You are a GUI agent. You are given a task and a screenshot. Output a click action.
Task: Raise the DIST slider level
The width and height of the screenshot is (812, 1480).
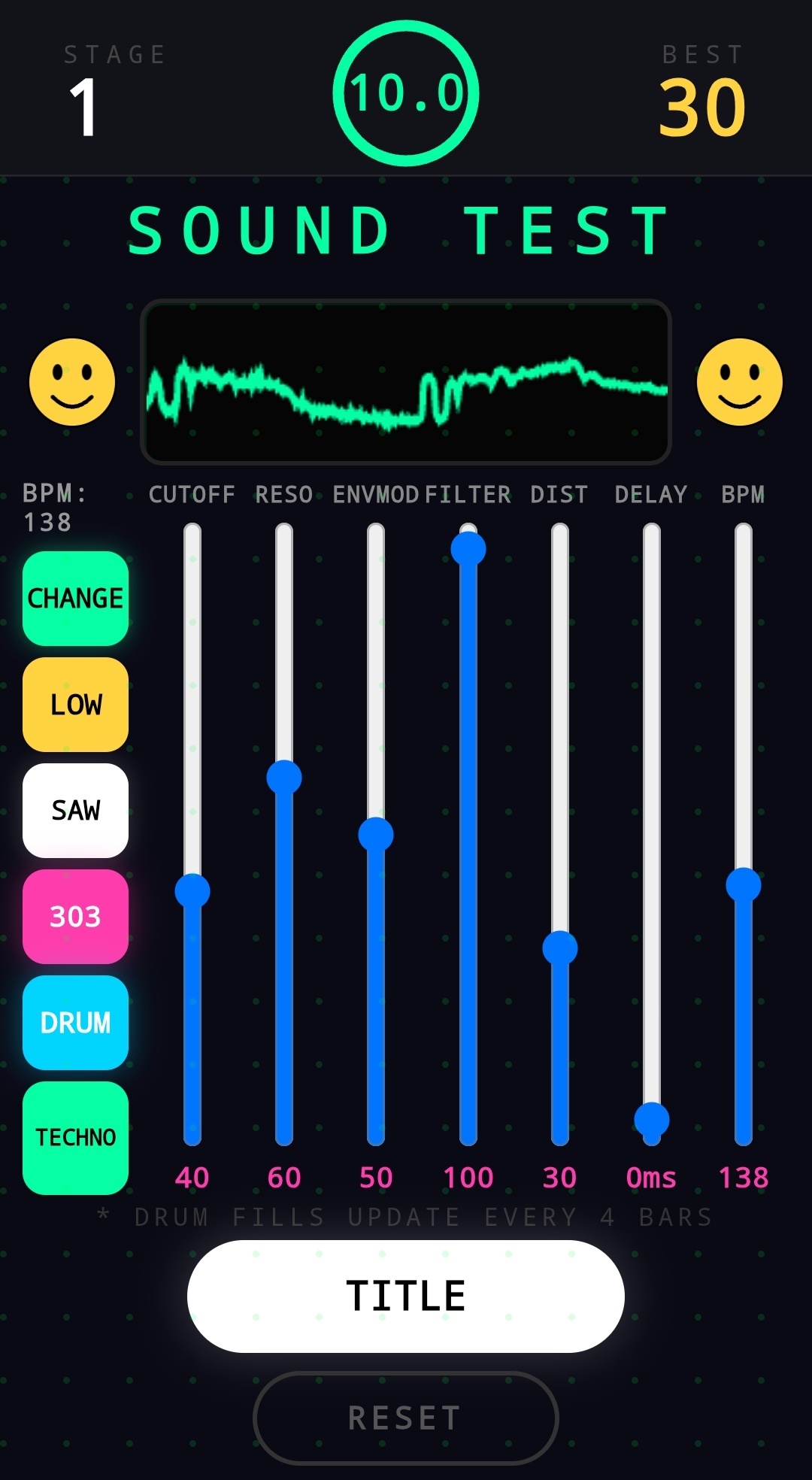pyautogui.click(x=560, y=752)
